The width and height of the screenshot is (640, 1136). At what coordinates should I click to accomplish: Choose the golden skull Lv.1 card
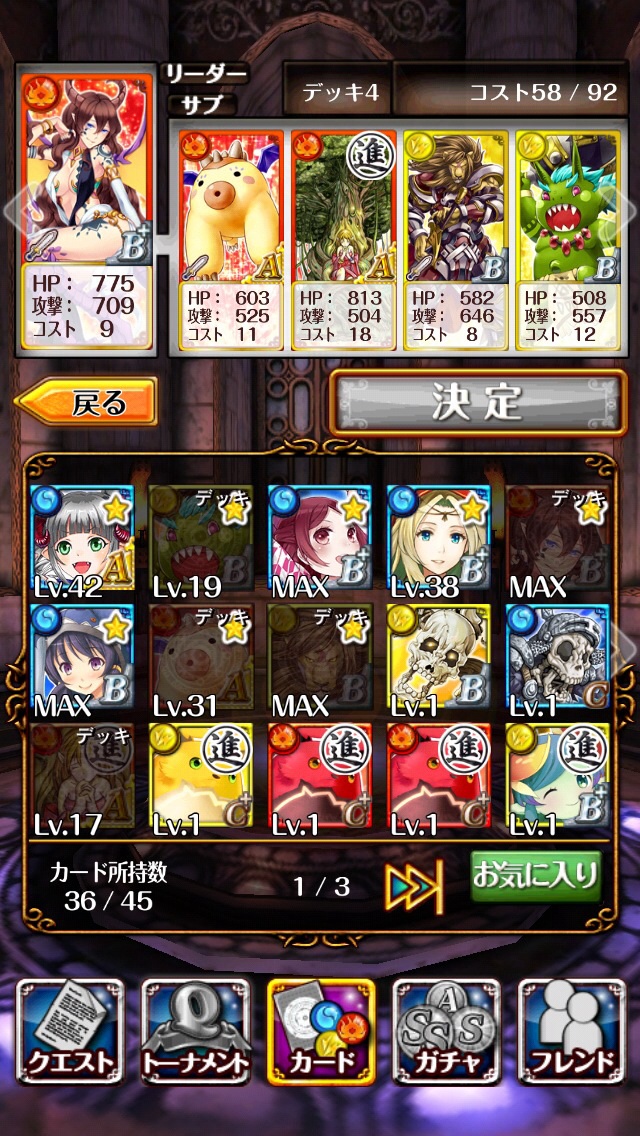pyautogui.click(x=439, y=661)
